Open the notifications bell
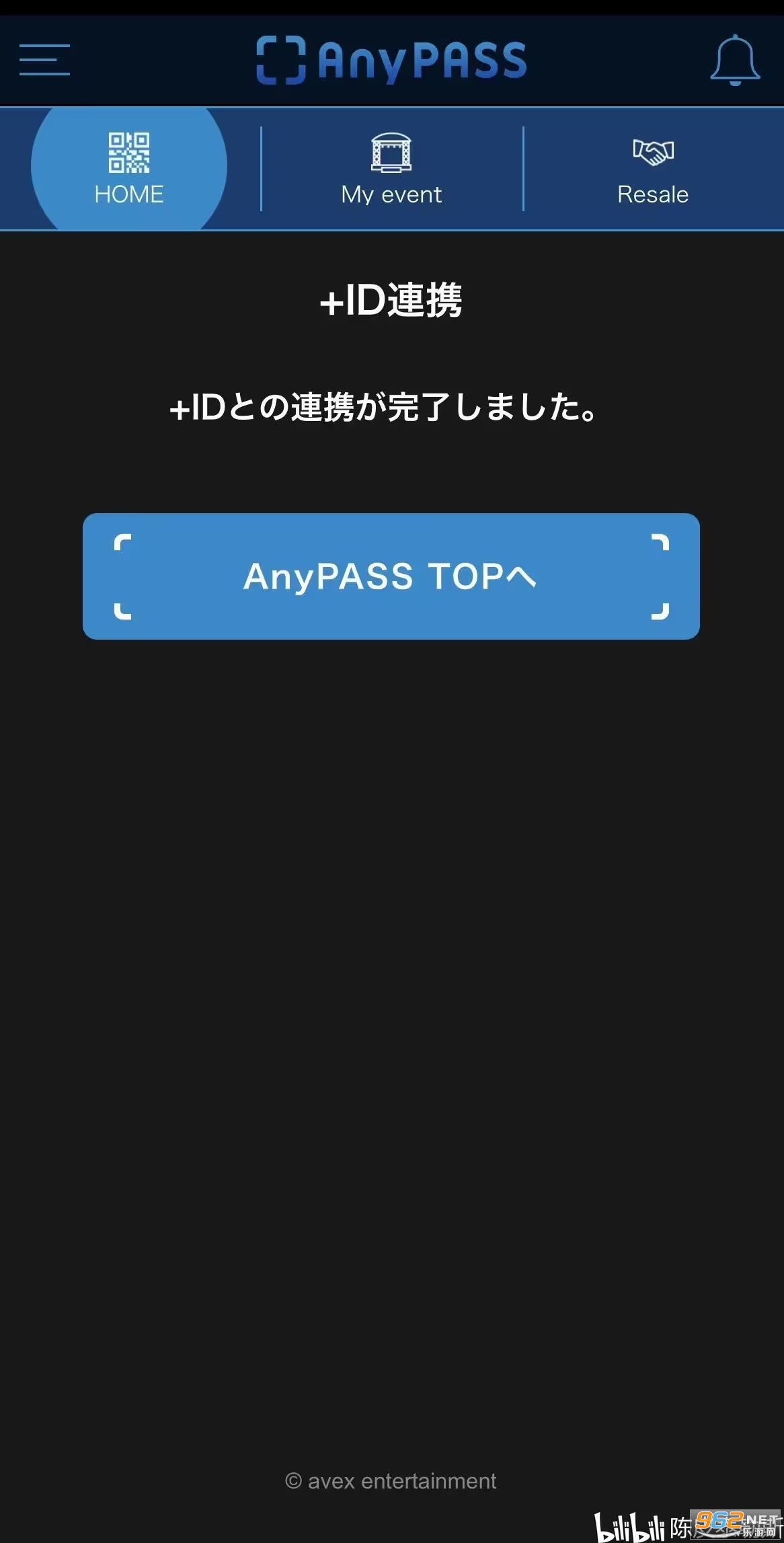This screenshot has height=1543, width=784. (x=734, y=61)
